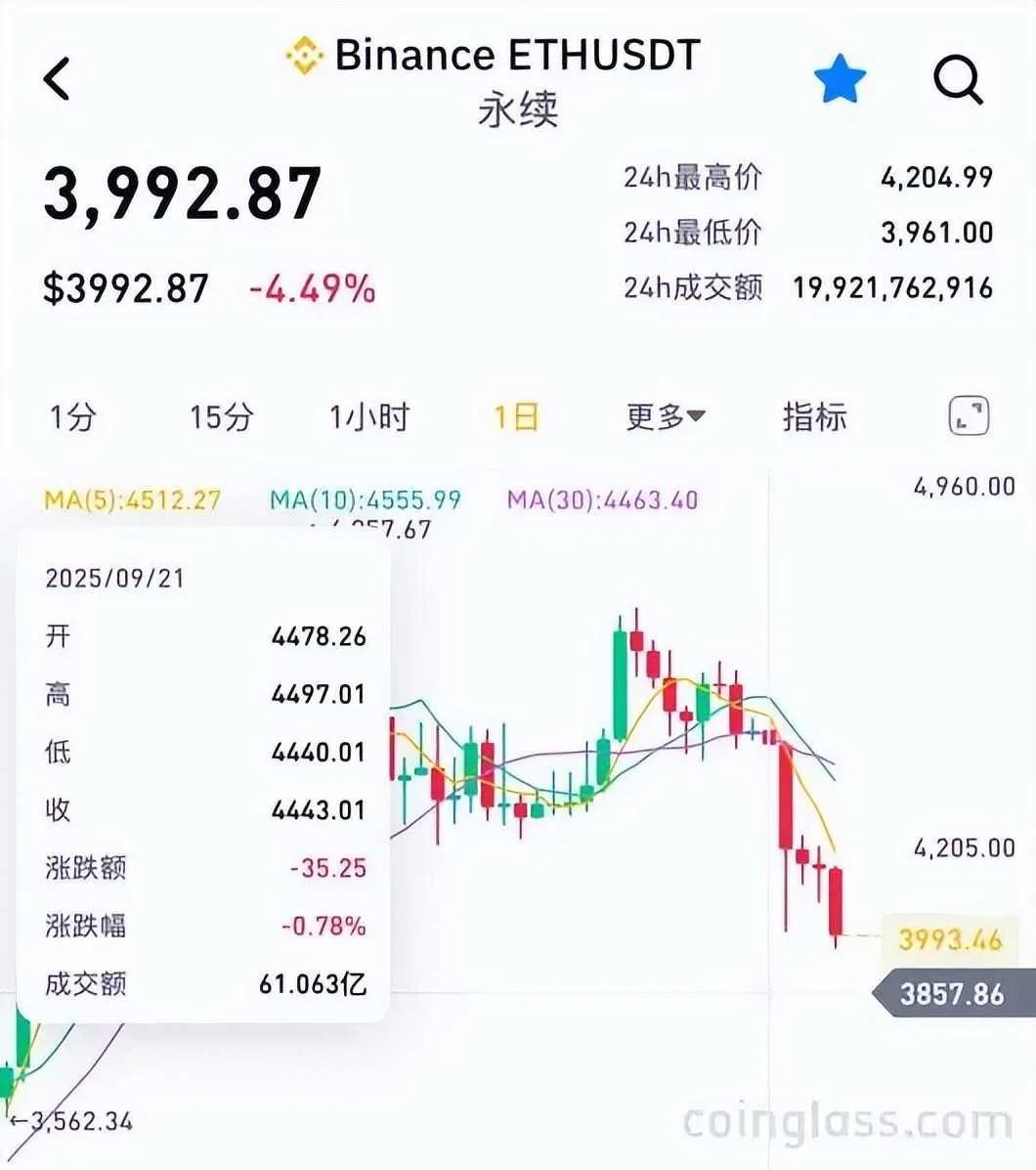Go back using the top-left arrow
1036x1170 pixels.
(58, 78)
